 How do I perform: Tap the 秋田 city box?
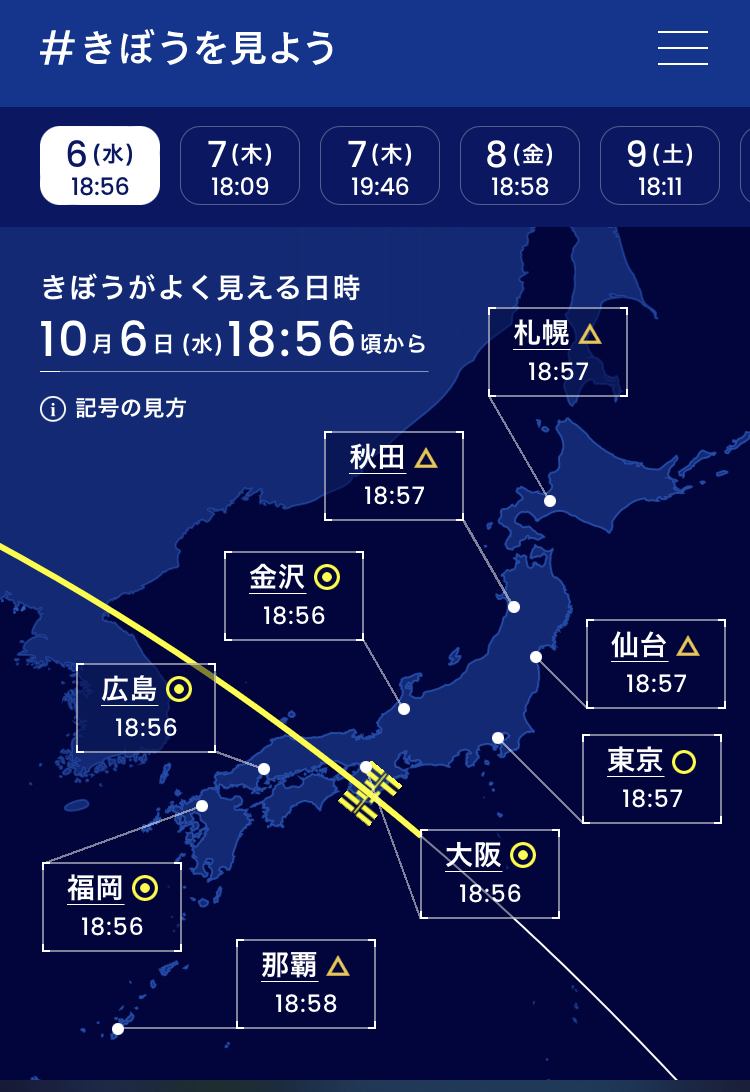394,476
